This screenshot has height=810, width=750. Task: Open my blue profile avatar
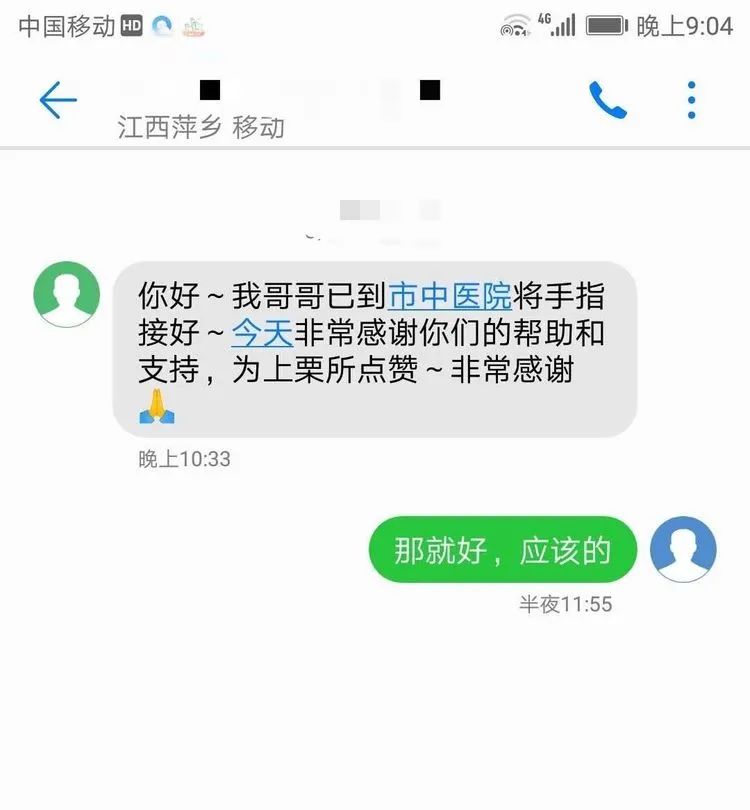click(x=683, y=549)
